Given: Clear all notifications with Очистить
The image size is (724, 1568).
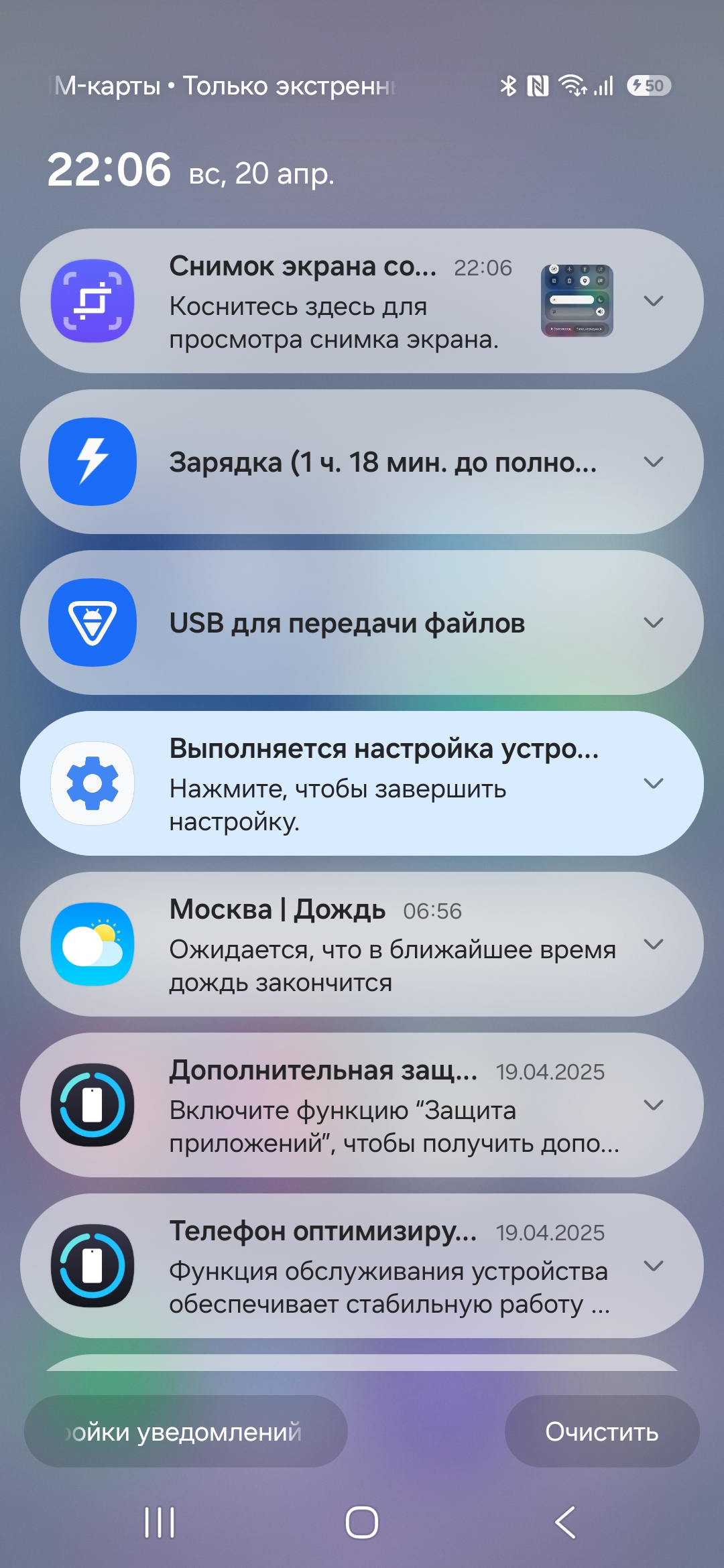Looking at the screenshot, I should pyautogui.click(x=602, y=1431).
